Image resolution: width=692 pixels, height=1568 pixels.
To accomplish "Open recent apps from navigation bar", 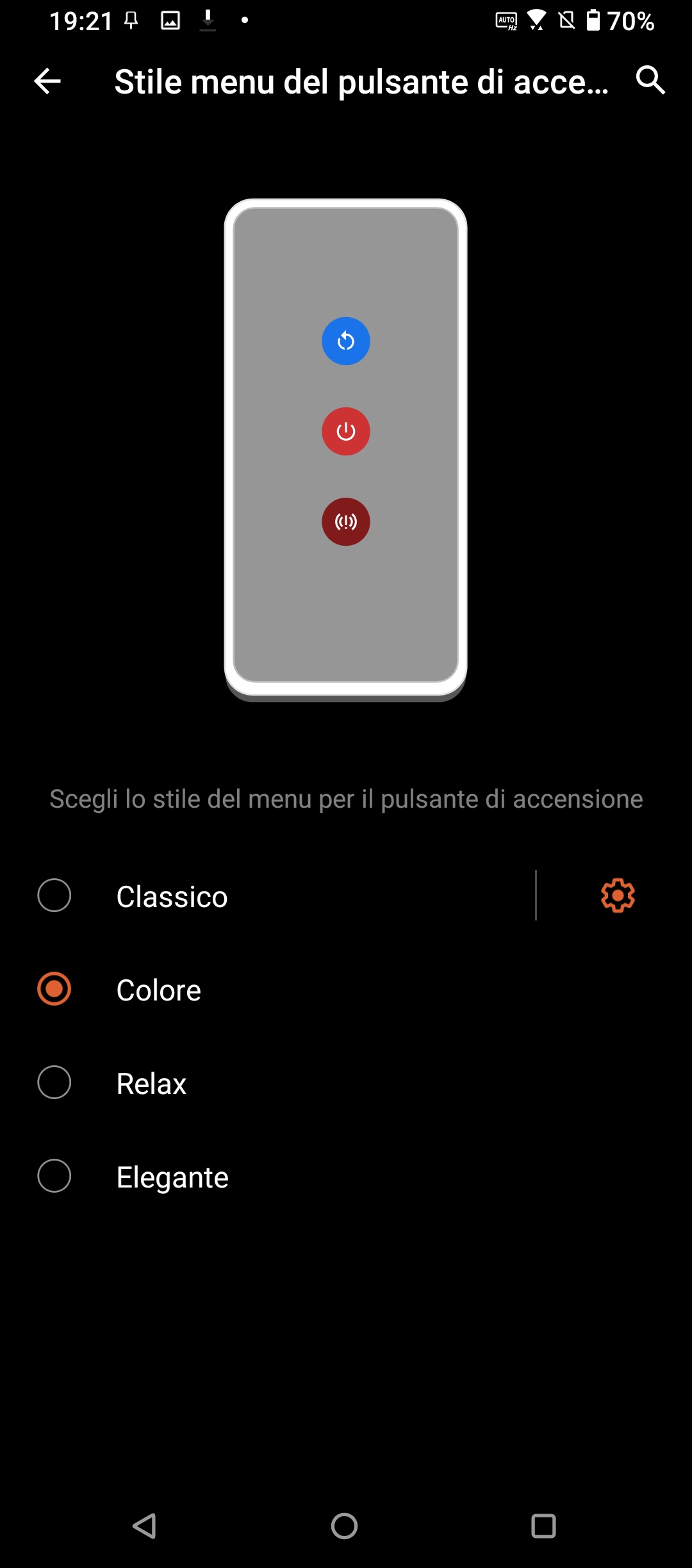I will coord(543,1526).
